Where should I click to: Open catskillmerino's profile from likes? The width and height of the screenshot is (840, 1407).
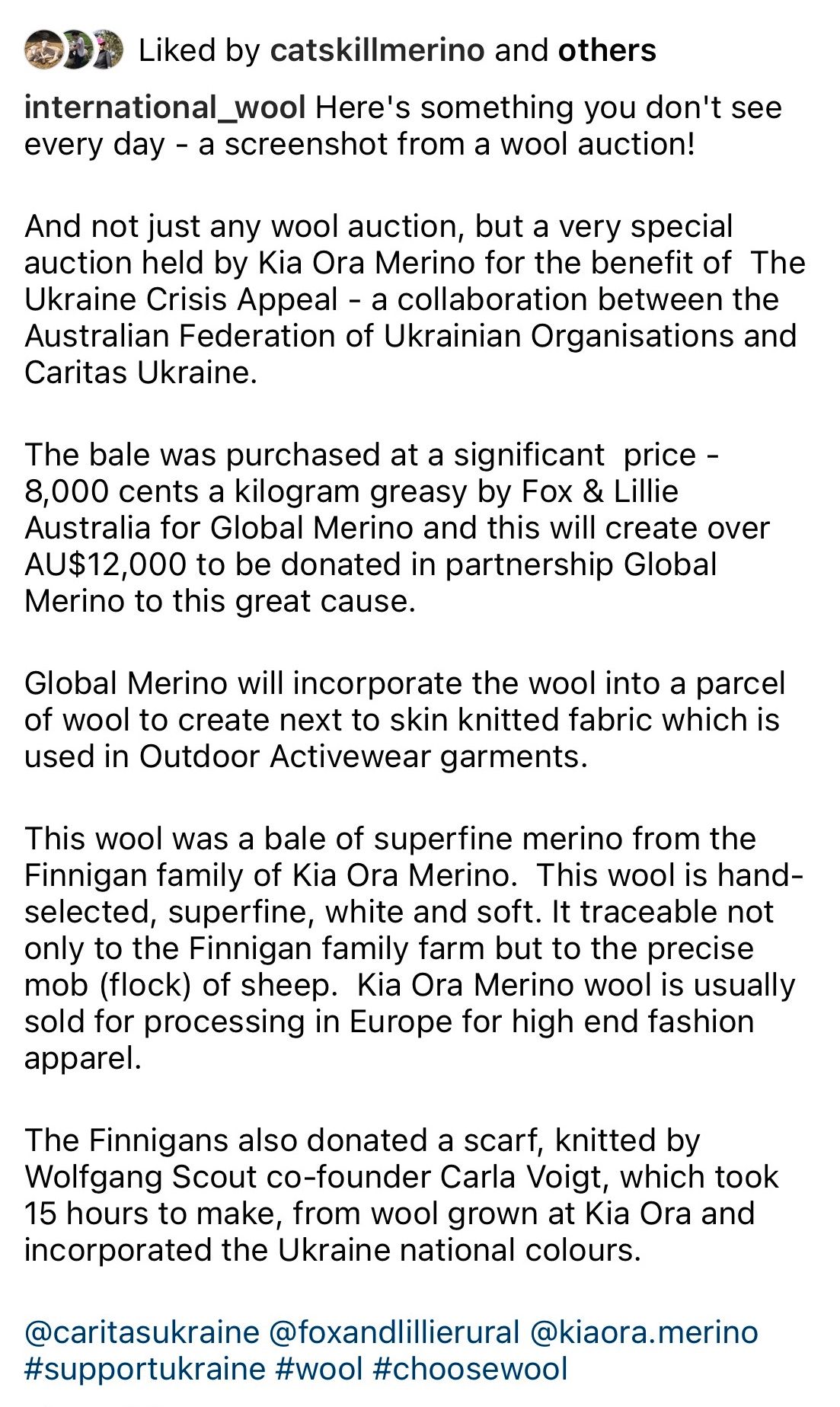377,51
